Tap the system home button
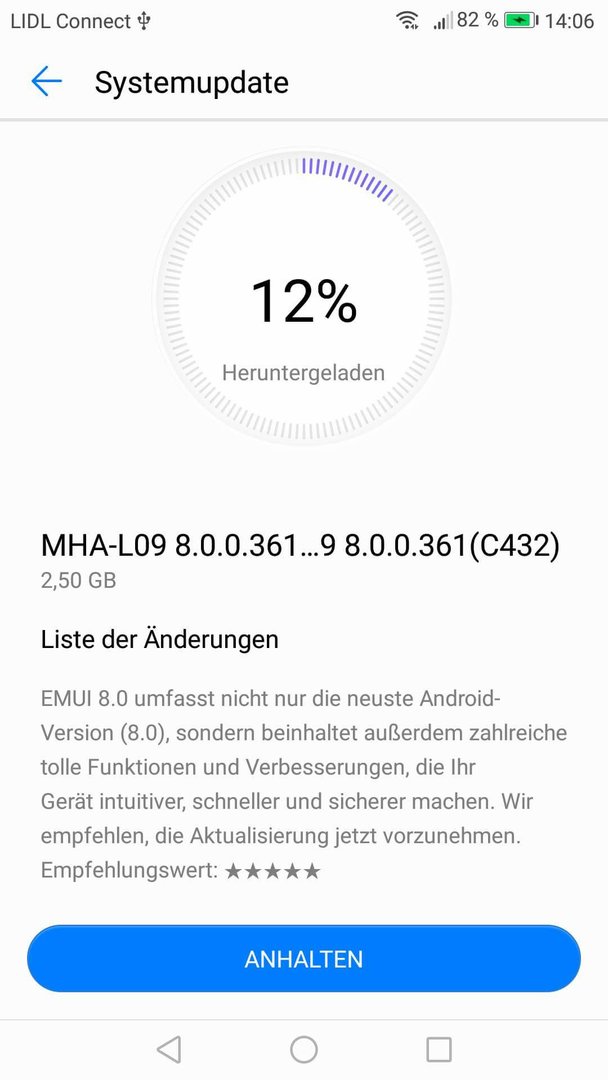608x1080 pixels. (304, 1050)
